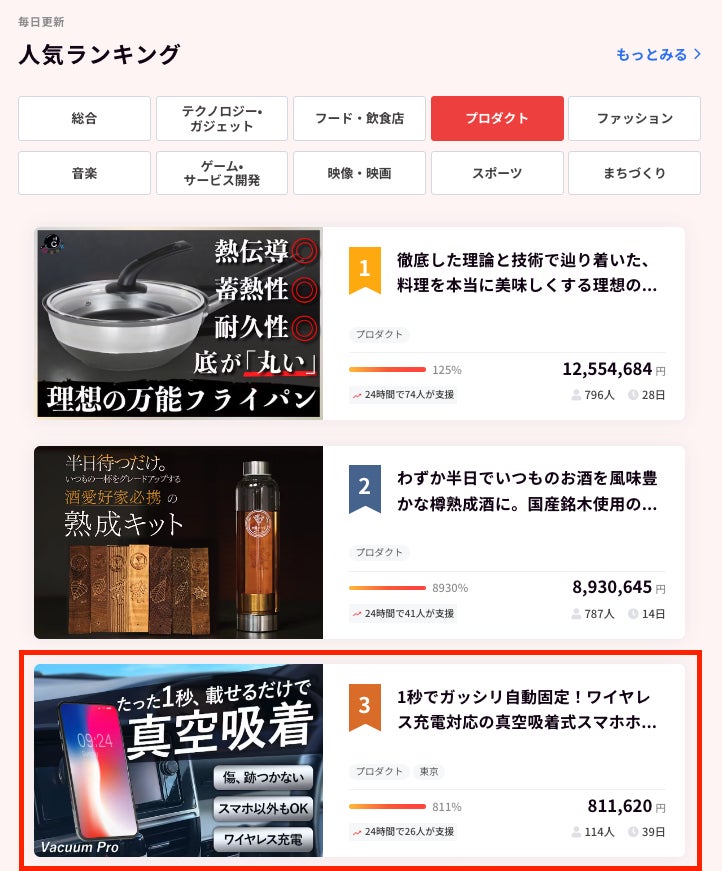Select the 総合 category tab
The image size is (722, 871).
pyautogui.click(x=85, y=118)
